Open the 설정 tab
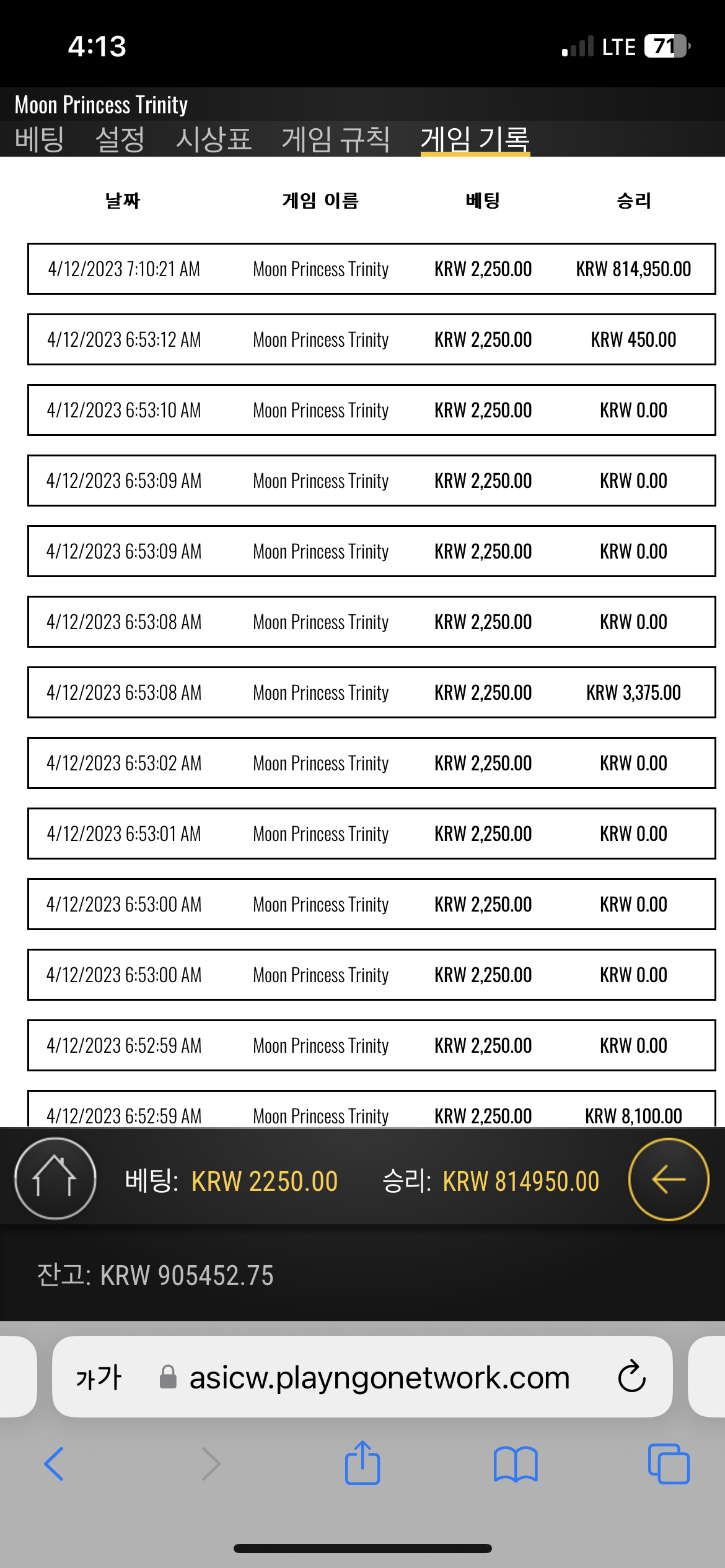This screenshot has width=725, height=1568. tap(120, 139)
